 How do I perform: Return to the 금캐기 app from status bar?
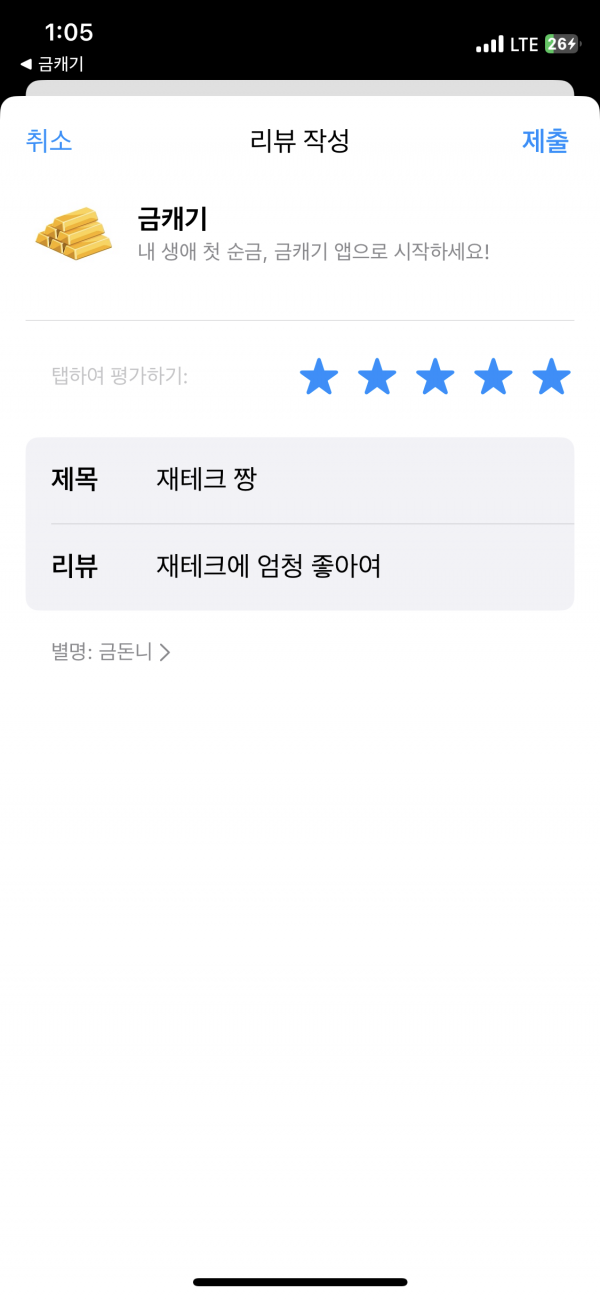[x=52, y=65]
